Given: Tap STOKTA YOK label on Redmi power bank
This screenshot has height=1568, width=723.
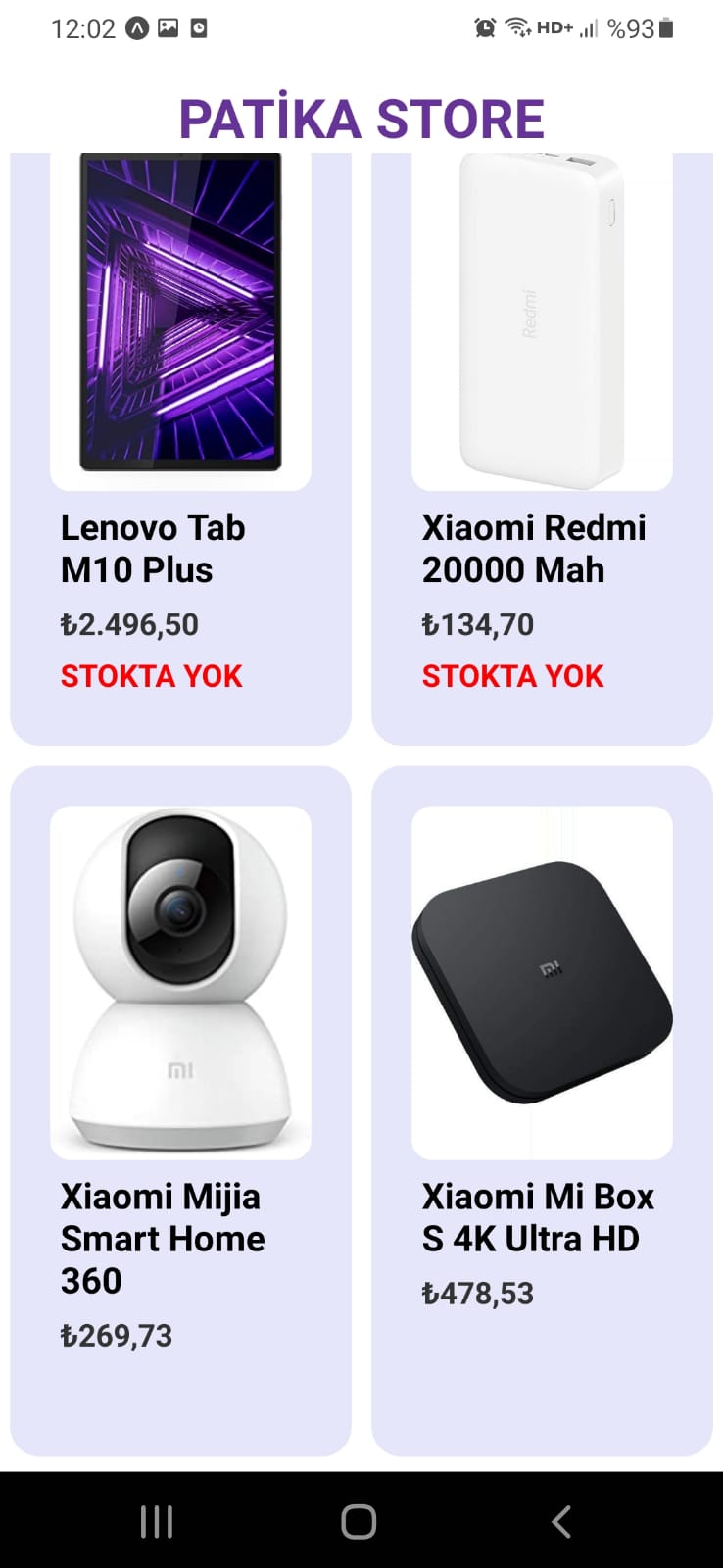Looking at the screenshot, I should 512,675.
